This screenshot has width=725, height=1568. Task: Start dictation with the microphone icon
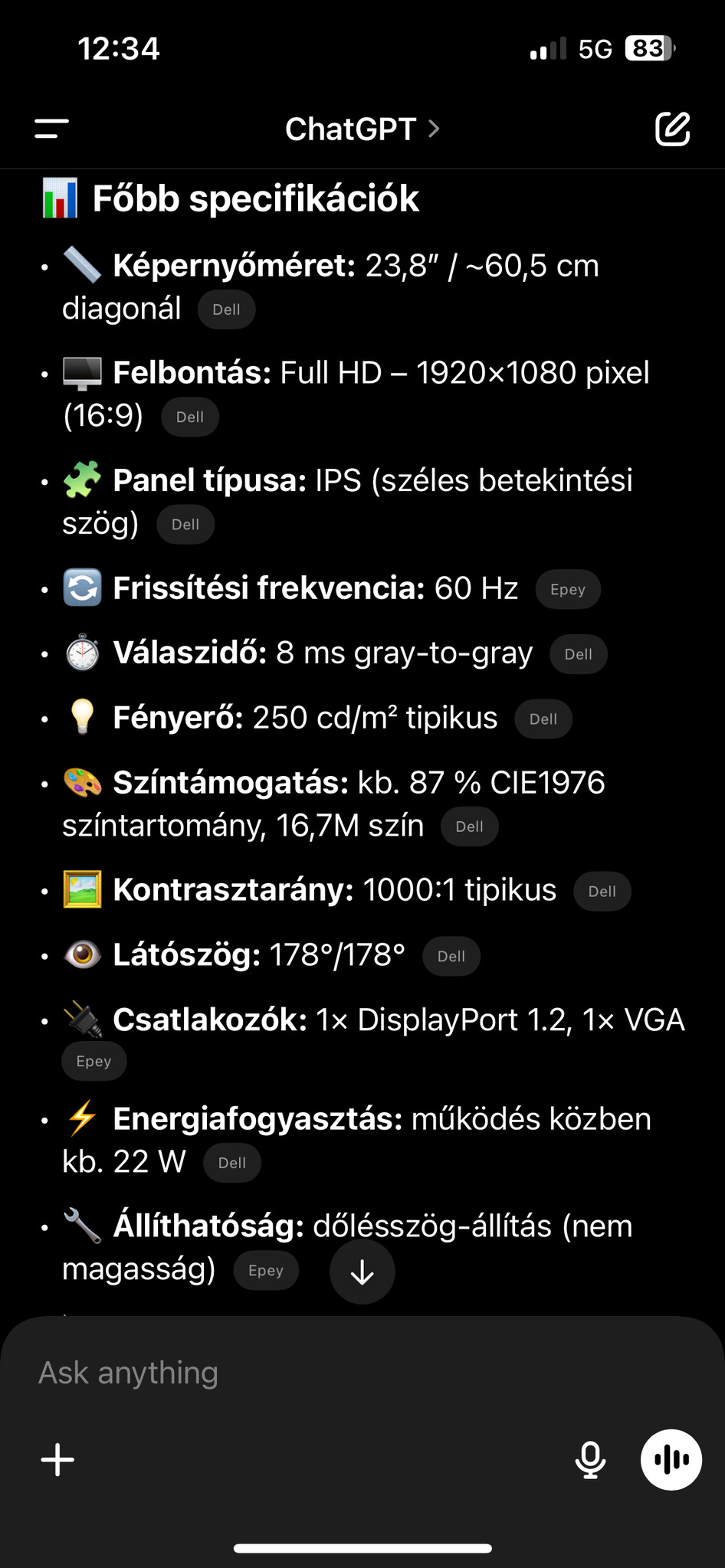[590, 1459]
